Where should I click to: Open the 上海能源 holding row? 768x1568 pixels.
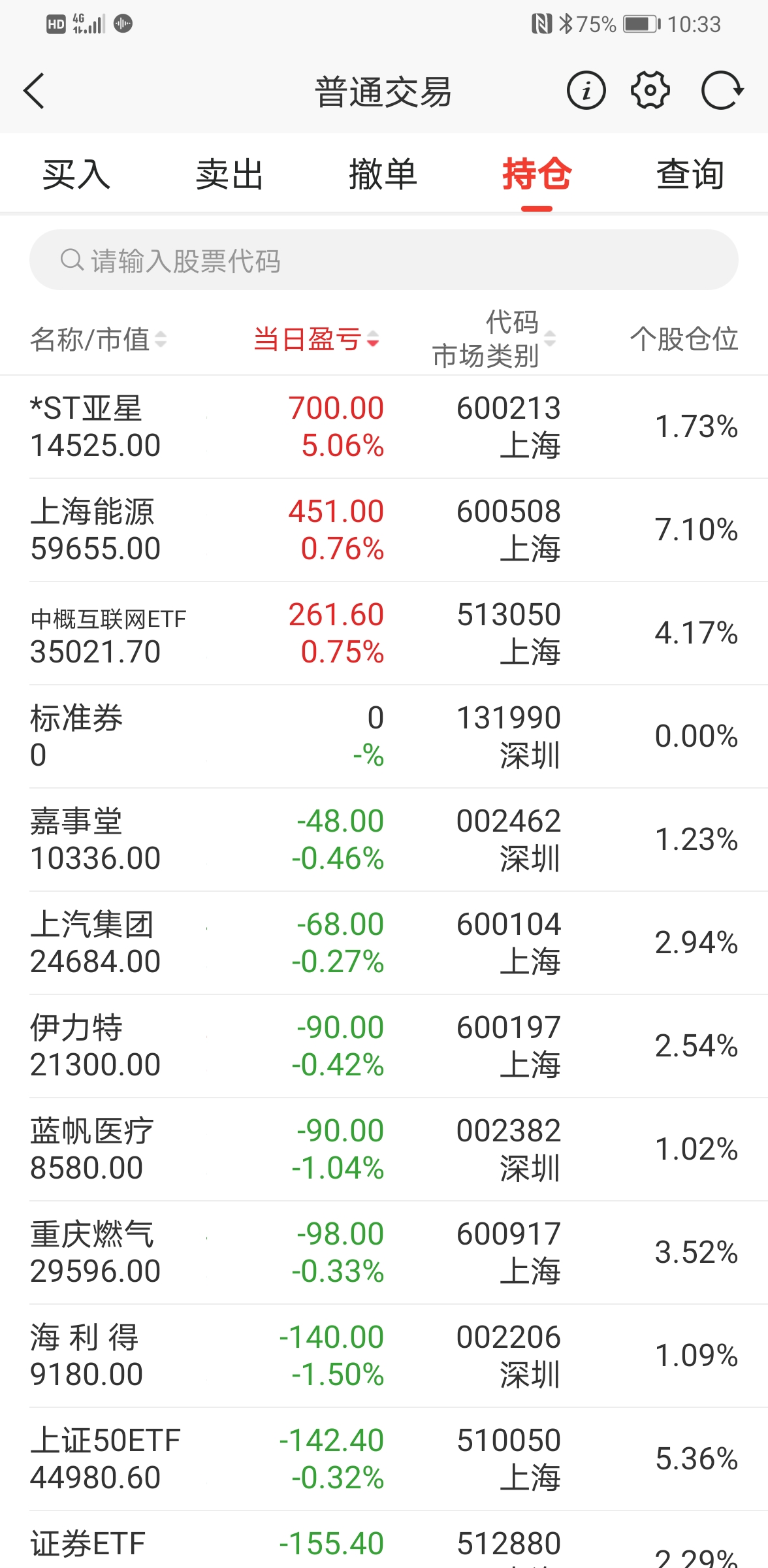coord(383,530)
